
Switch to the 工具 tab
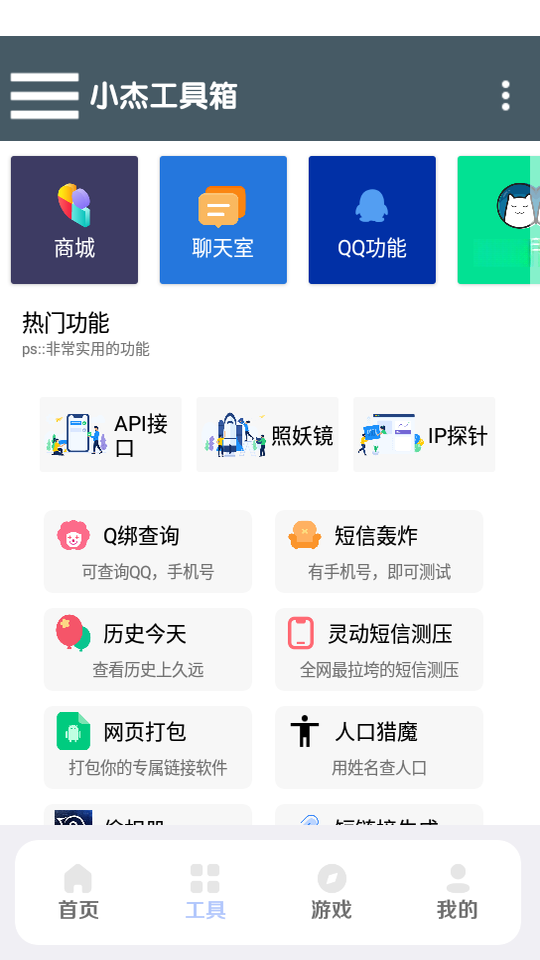pyautogui.click(x=205, y=892)
